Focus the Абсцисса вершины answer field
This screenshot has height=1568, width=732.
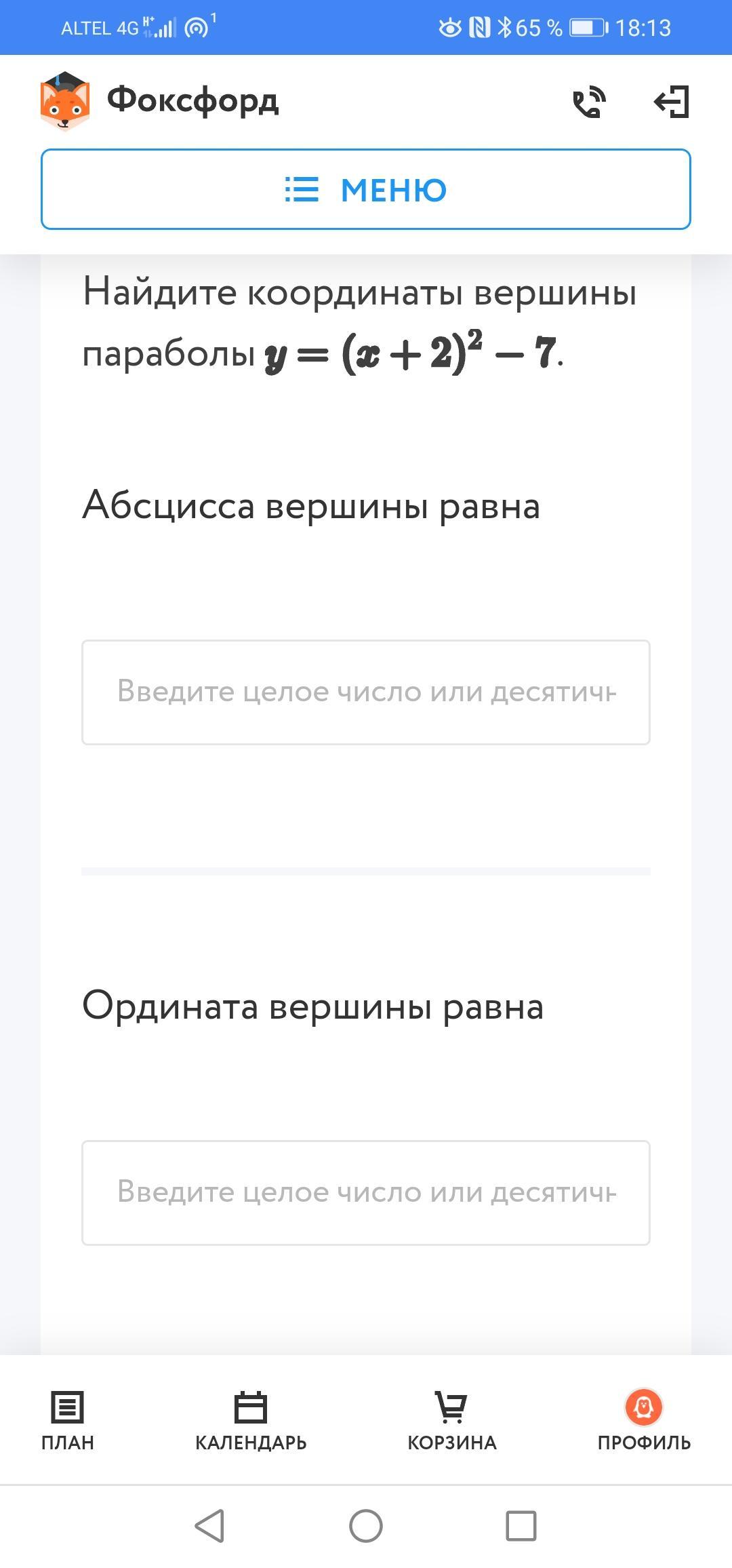pyautogui.click(x=366, y=692)
